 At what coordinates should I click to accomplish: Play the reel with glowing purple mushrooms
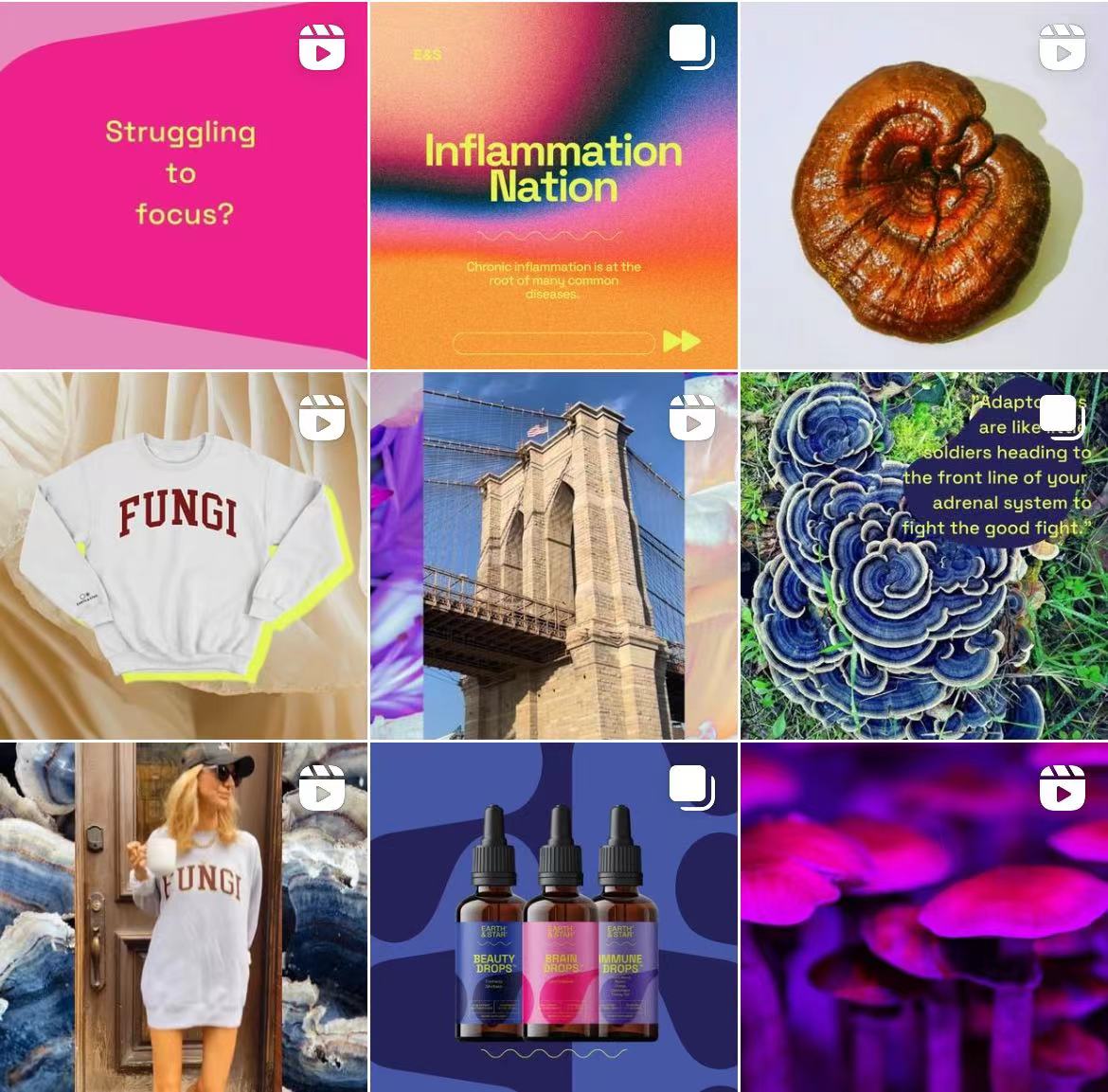pyautogui.click(x=923, y=917)
